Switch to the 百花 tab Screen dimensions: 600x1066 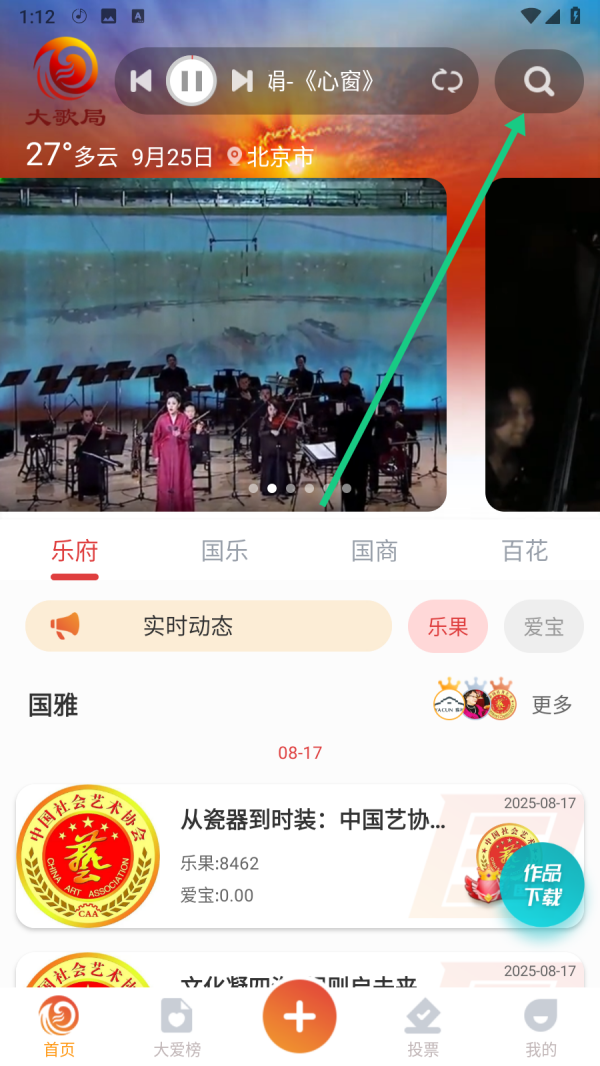coord(525,551)
